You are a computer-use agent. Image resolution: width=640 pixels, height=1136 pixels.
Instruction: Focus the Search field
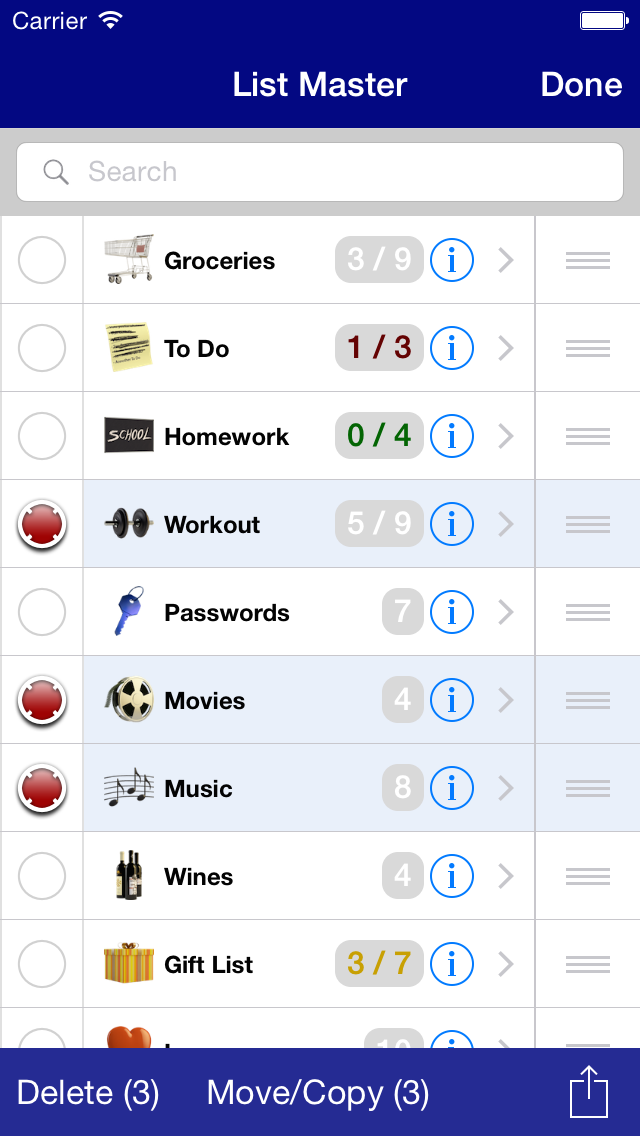(x=320, y=172)
